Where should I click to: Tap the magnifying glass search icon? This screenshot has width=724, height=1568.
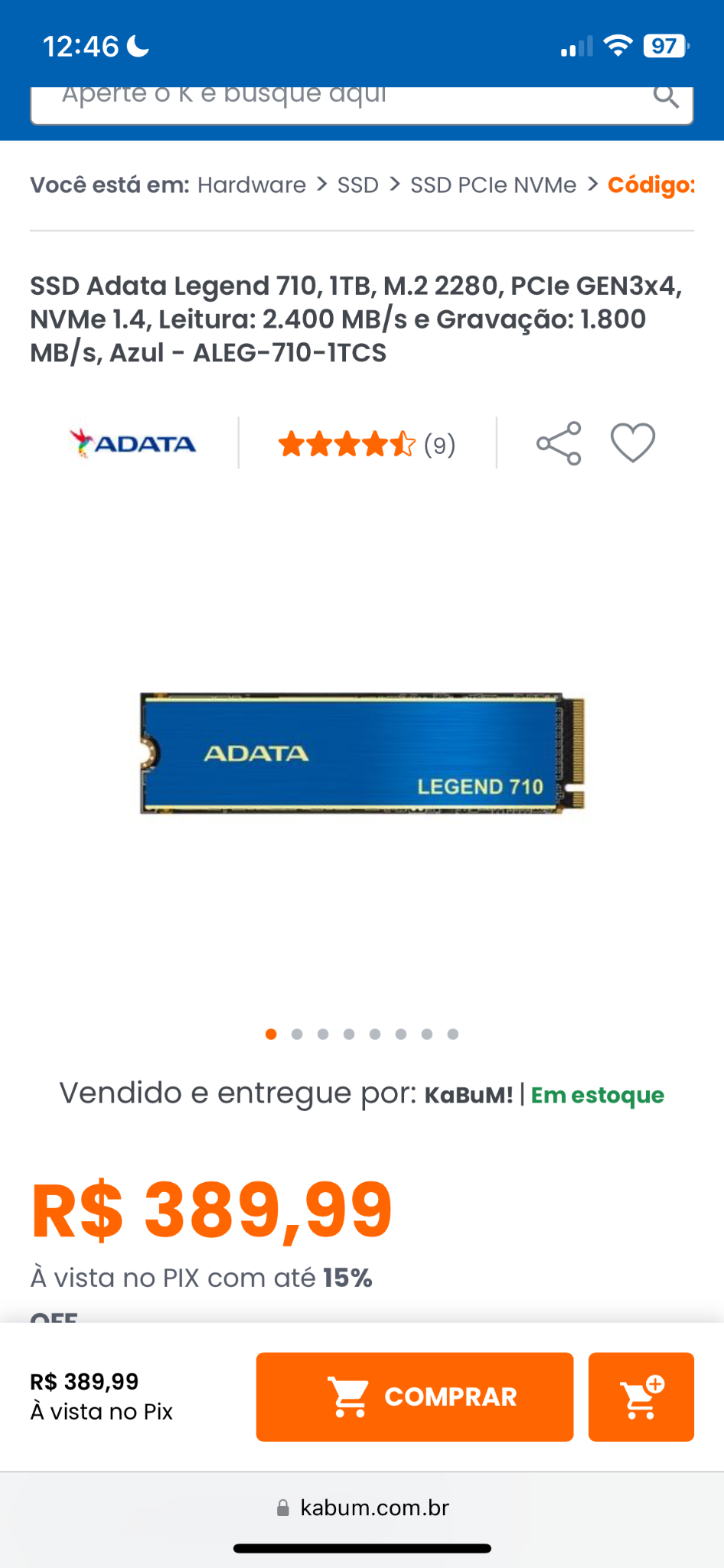[666, 97]
